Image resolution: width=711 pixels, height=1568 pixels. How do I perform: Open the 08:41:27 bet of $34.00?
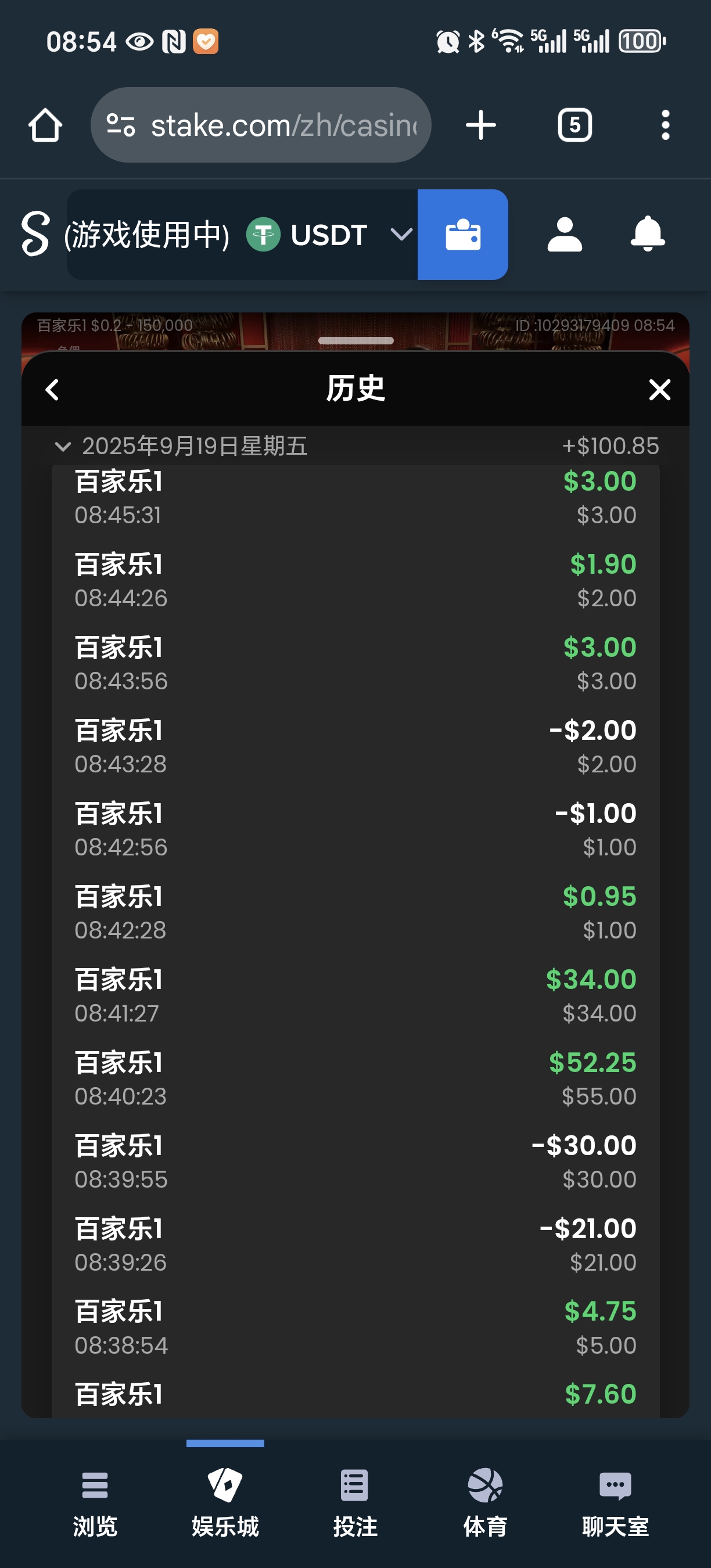click(355, 996)
